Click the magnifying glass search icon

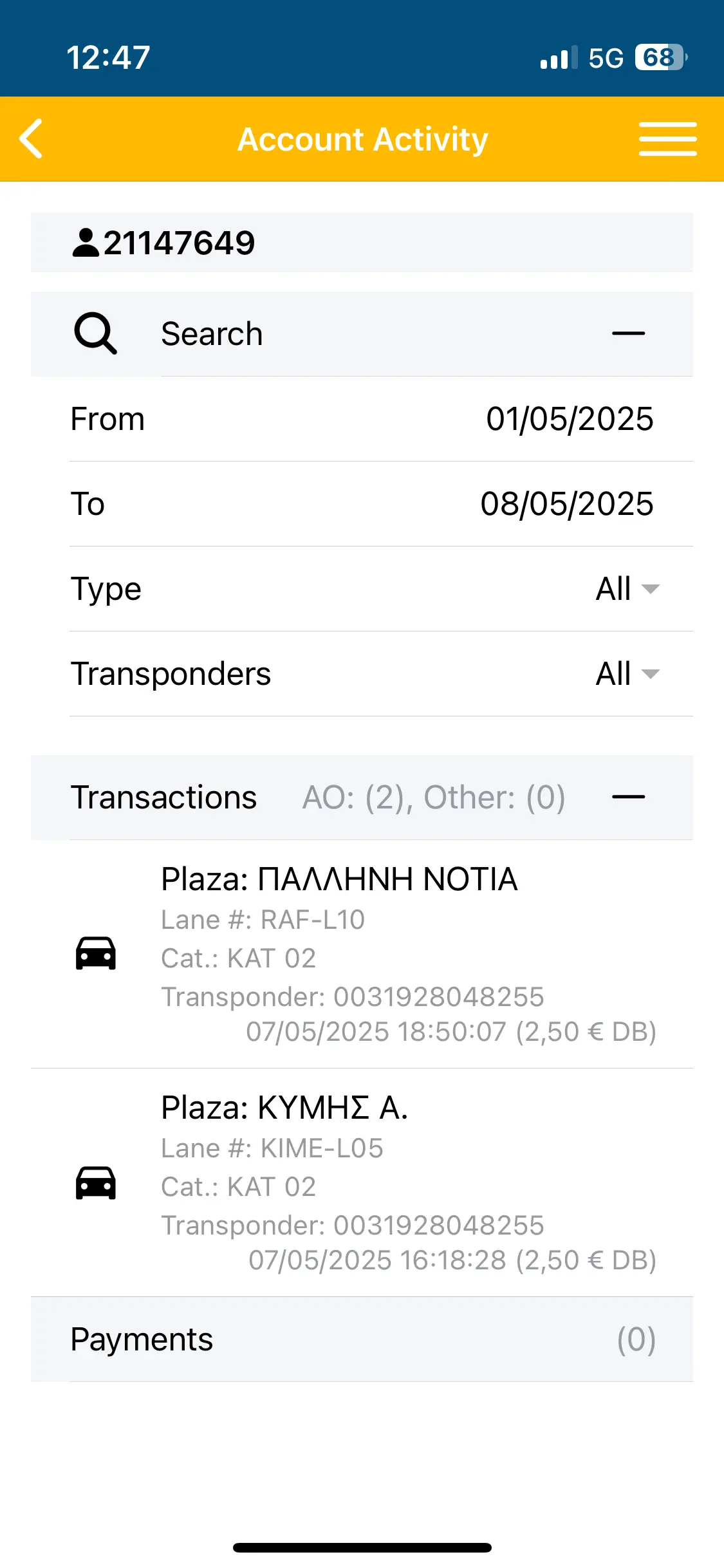pyautogui.click(x=94, y=333)
